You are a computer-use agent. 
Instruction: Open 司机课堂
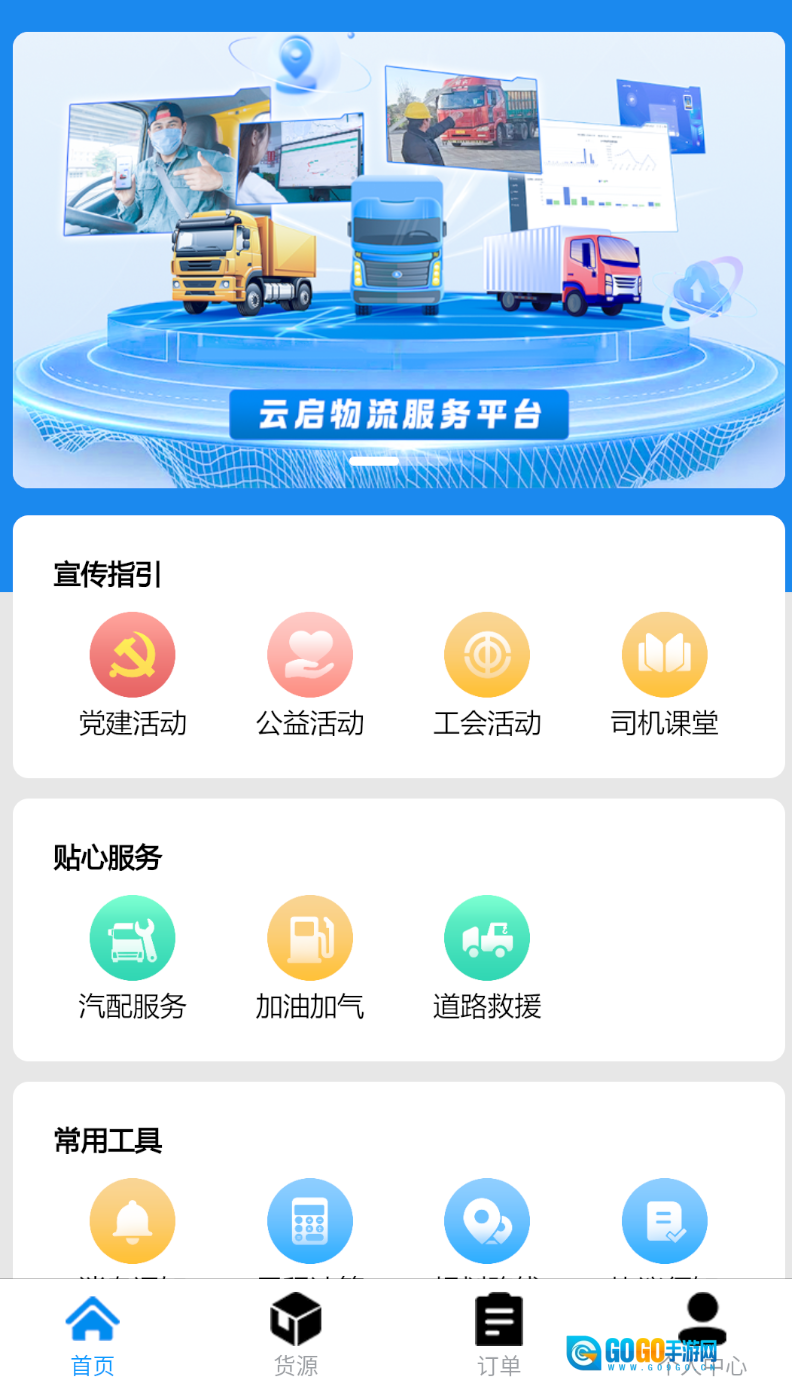tap(664, 655)
